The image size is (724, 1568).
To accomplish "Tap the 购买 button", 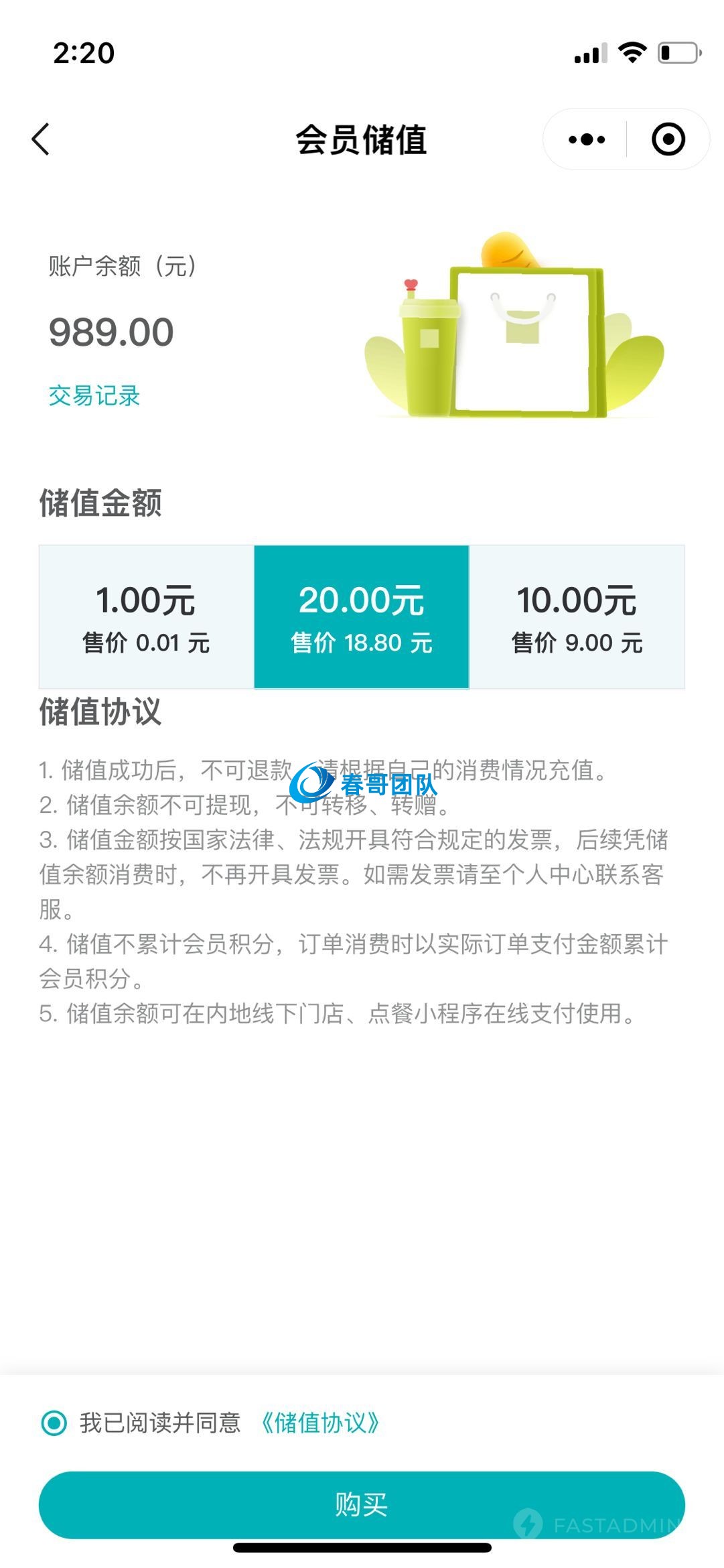I will pos(362,1505).
